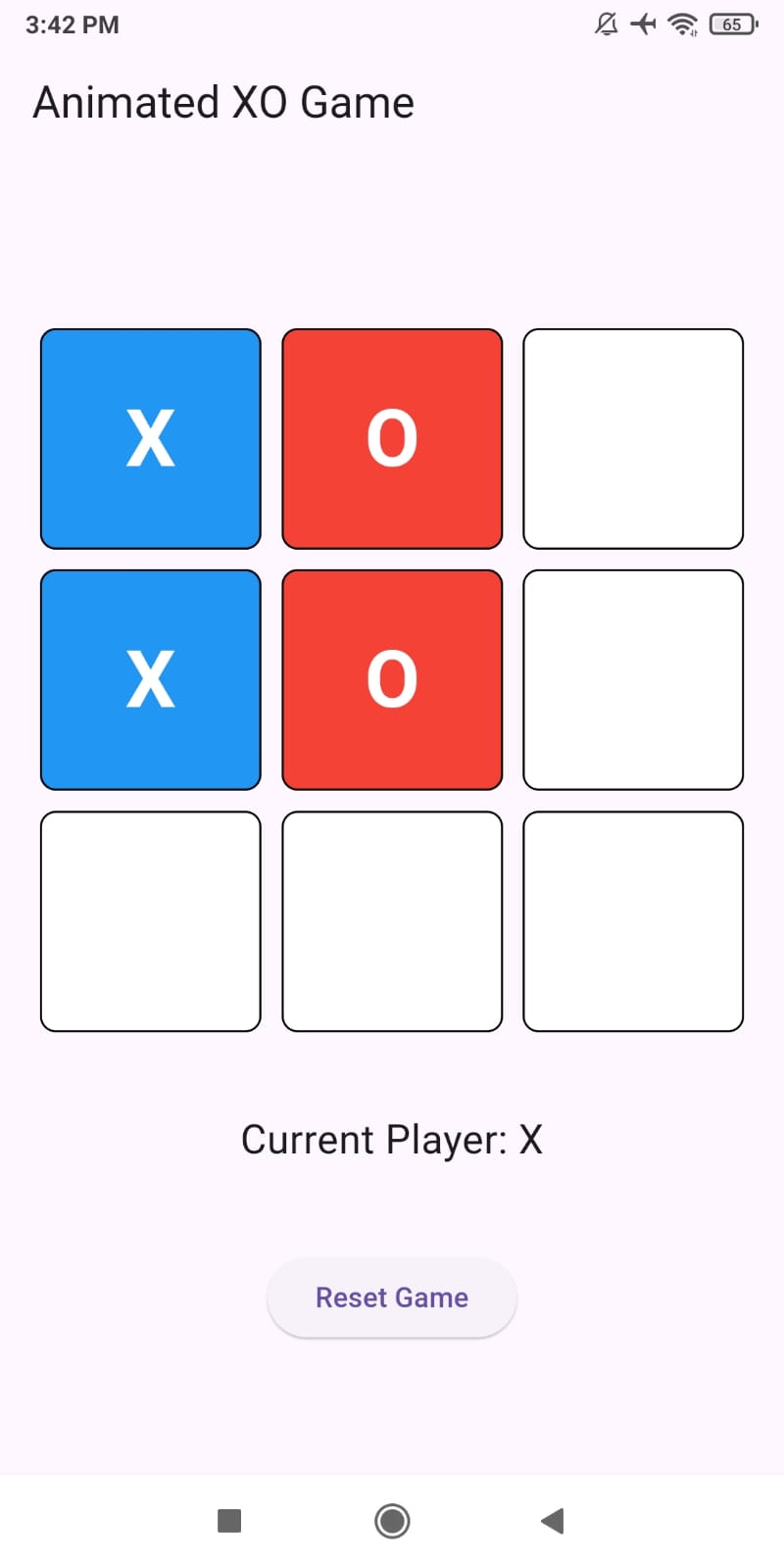
Task: Open recent apps with the square button
Action: click(x=229, y=1521)
